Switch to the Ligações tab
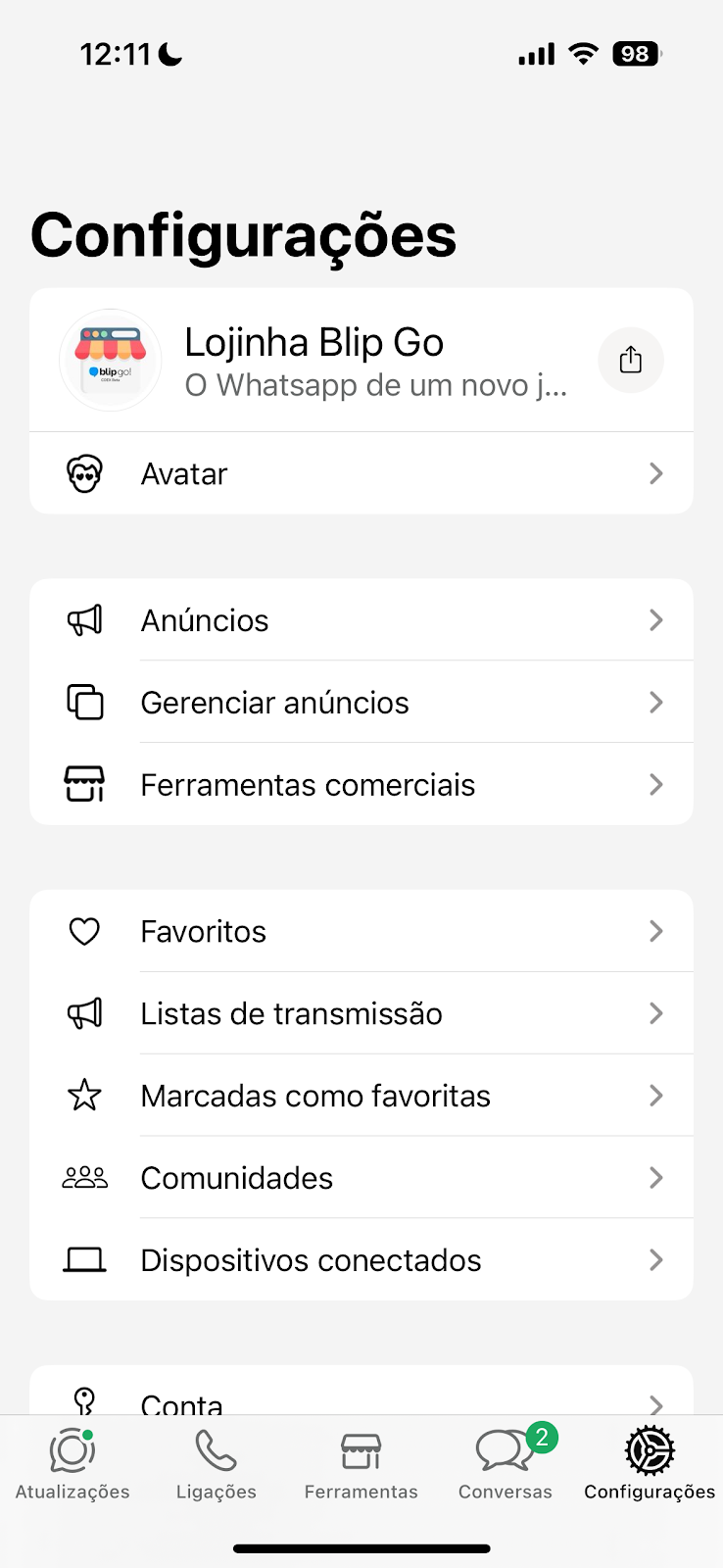Image resolution: width=723 pixels, height=1568 pixels. pyautogui.click(x=217, y=1464)
